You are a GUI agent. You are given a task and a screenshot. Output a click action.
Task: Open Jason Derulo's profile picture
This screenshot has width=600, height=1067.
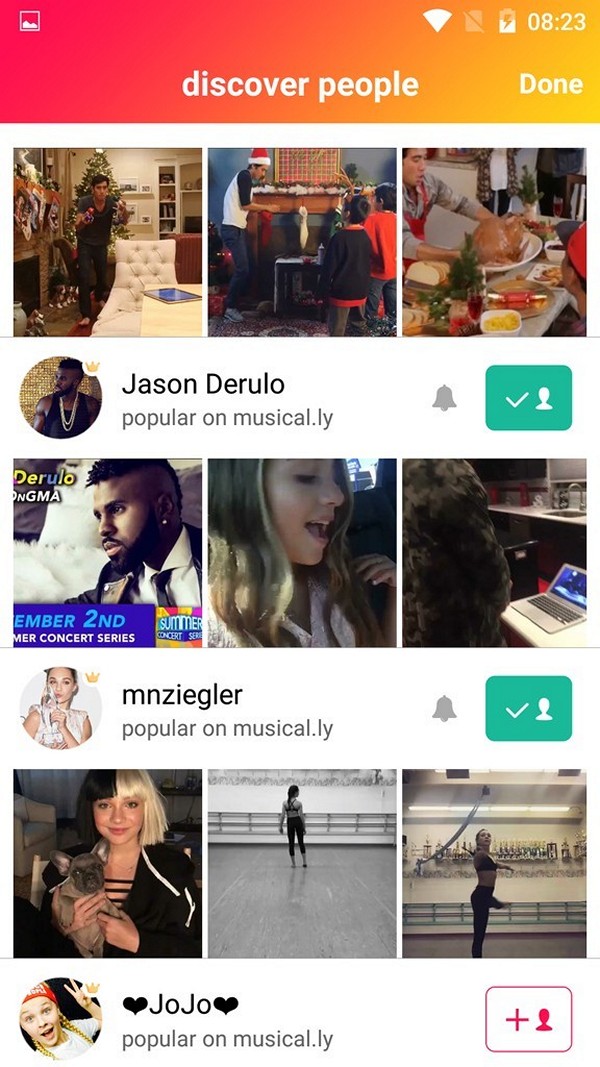[x=60, y=397]
